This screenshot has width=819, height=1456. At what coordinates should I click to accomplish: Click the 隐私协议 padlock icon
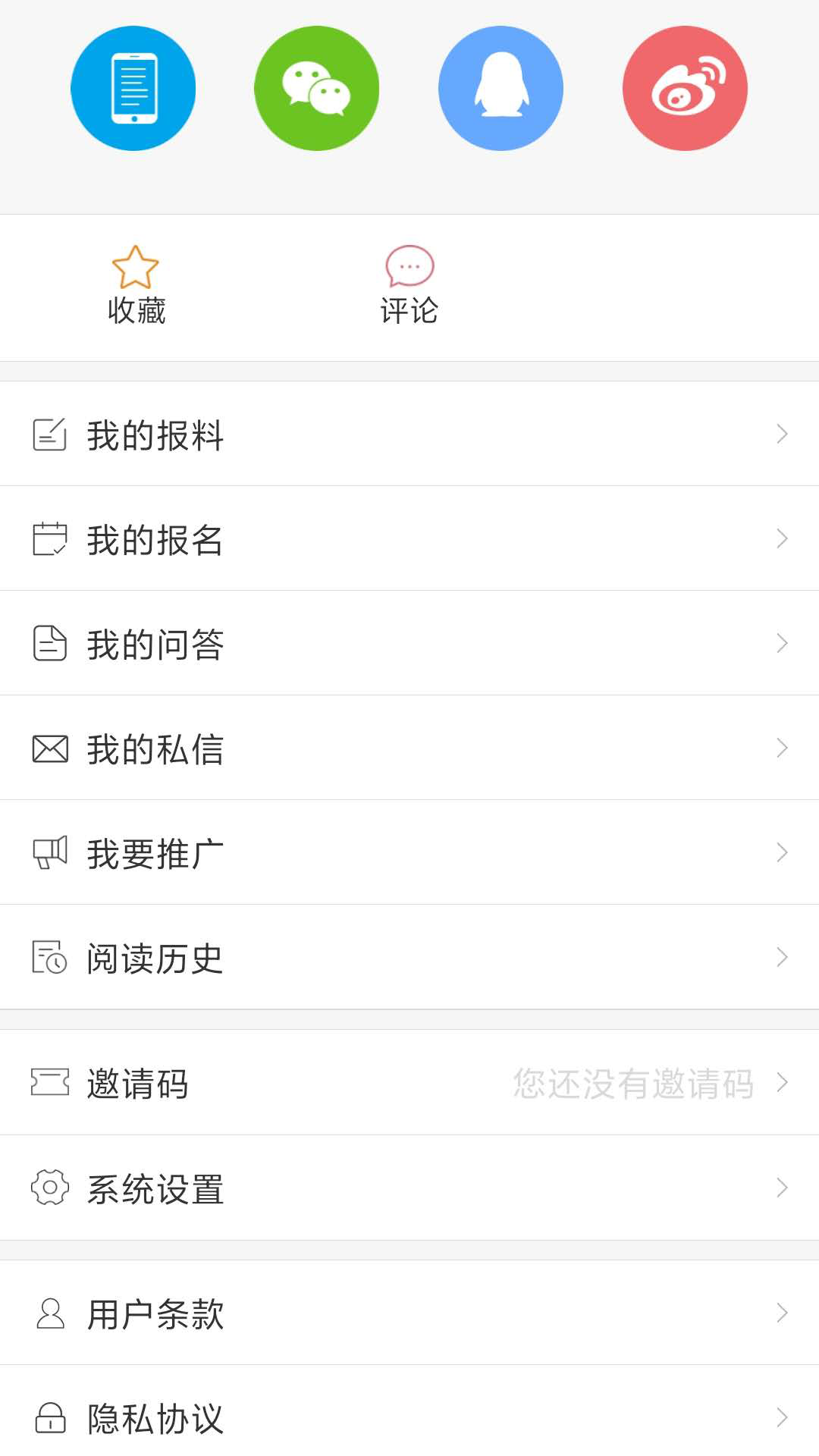pos(50,1418)
